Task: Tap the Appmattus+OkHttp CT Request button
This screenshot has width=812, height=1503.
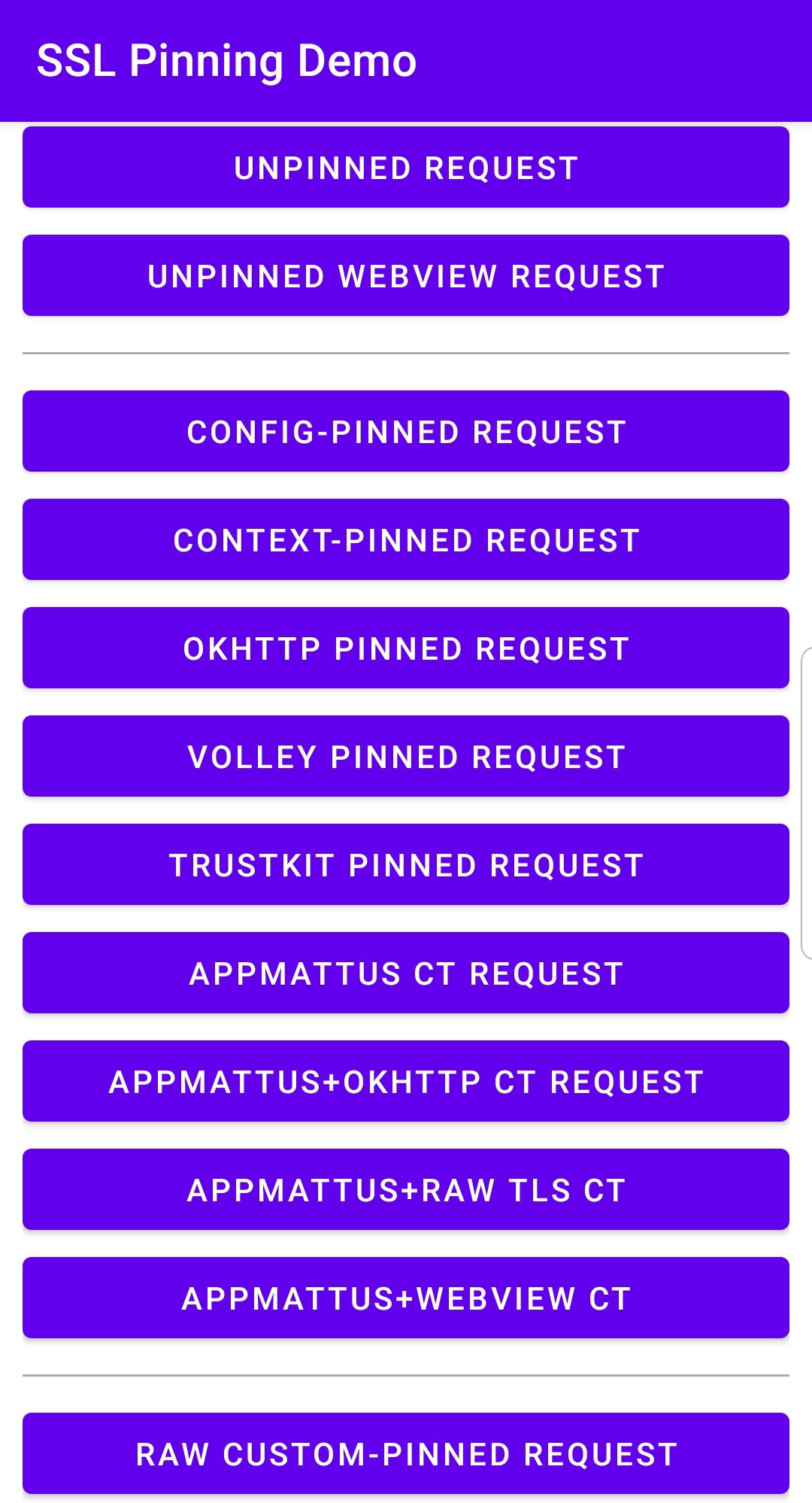Action: 406,1081
